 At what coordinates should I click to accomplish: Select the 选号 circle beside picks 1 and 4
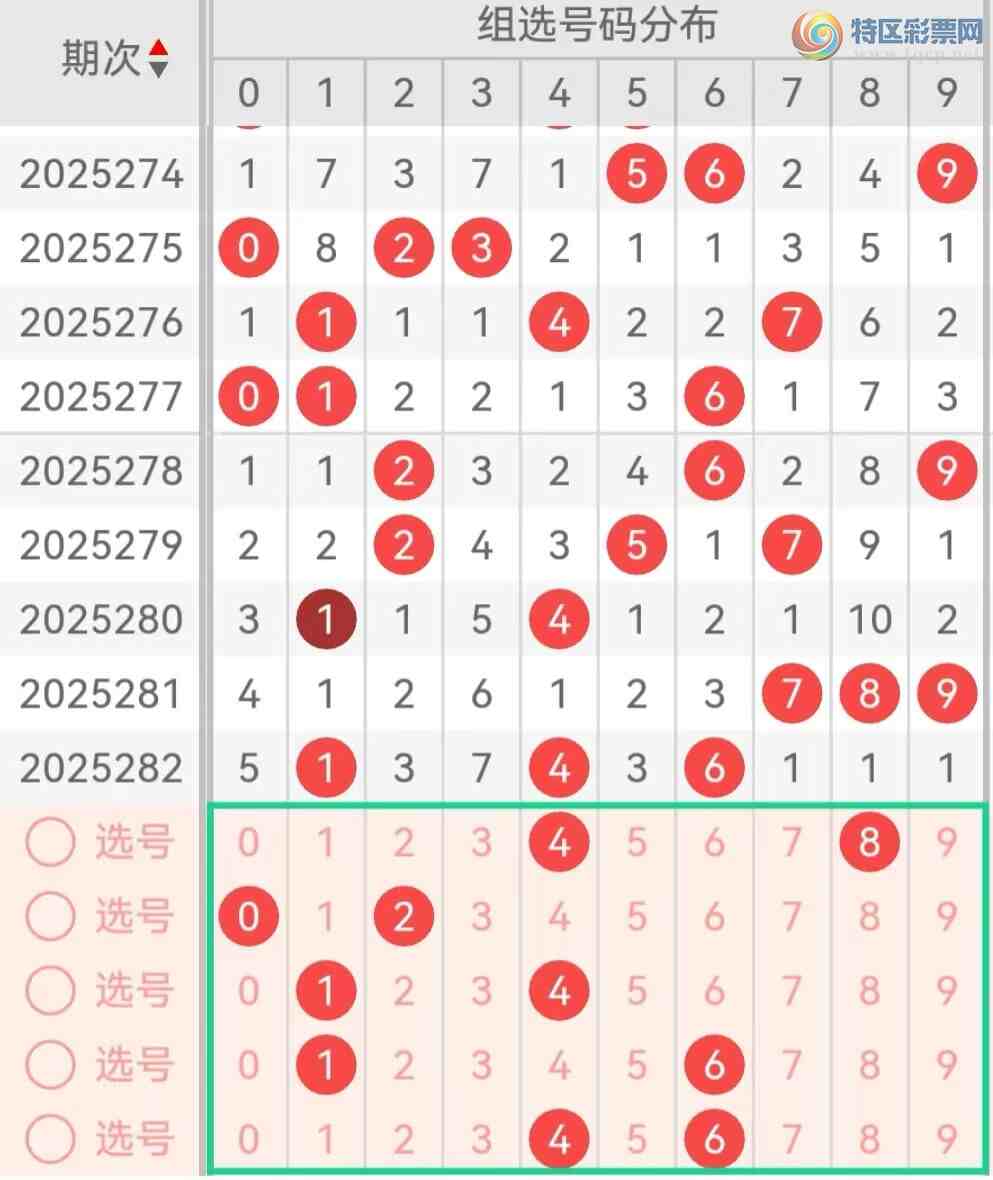(x=50, y=990)
